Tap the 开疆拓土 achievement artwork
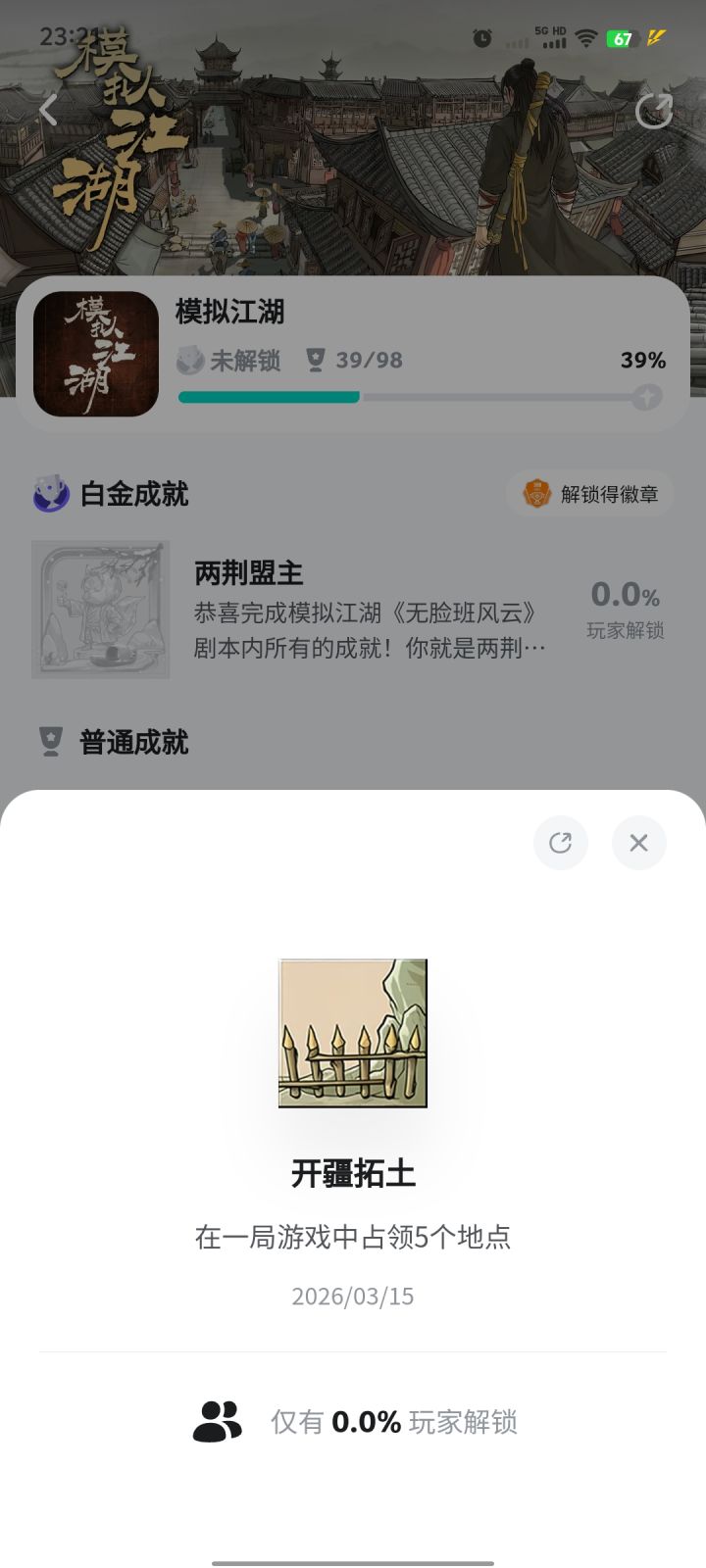The image size is (706, 1568). tap(353, 1034)
